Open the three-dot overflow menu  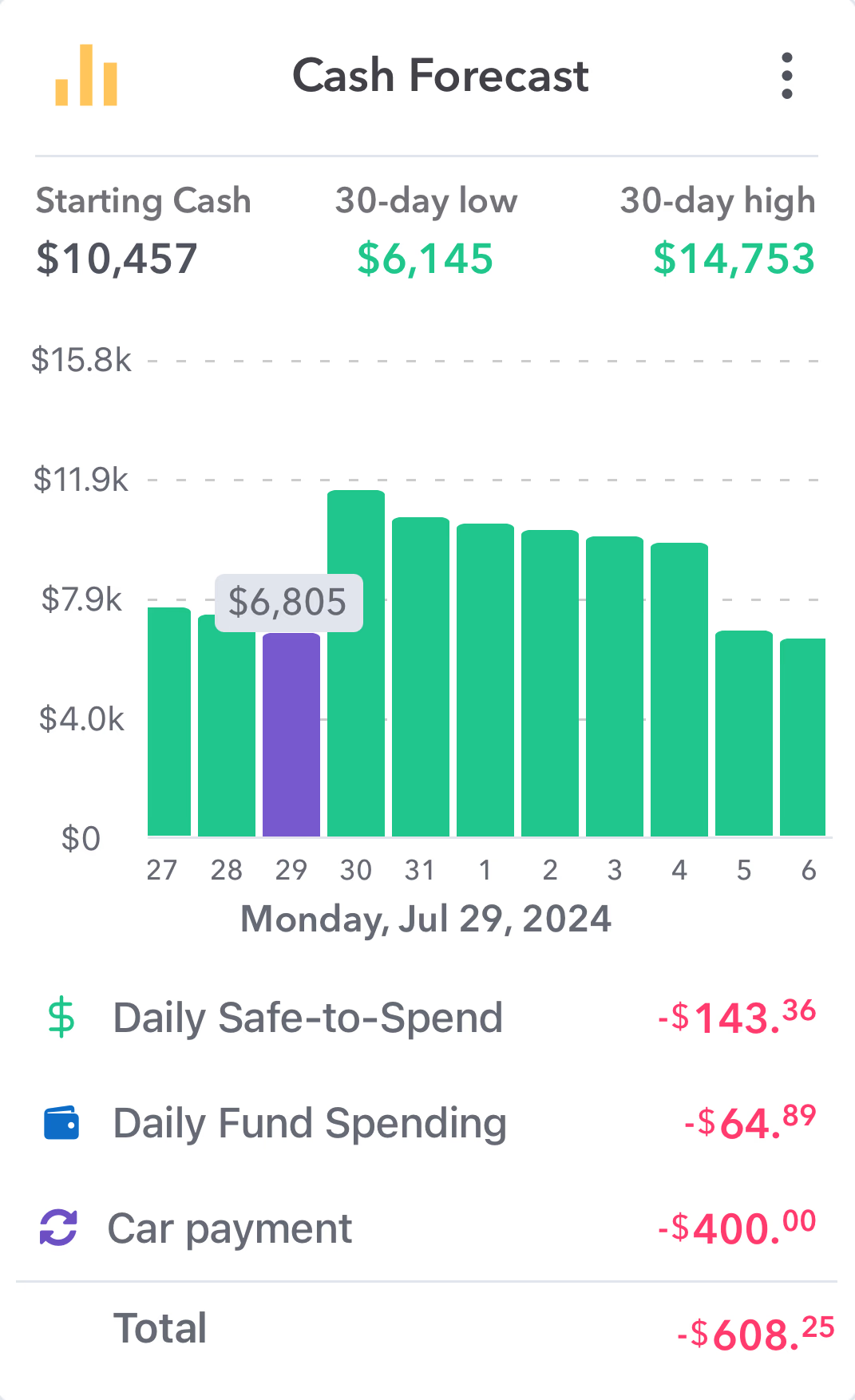787,75
